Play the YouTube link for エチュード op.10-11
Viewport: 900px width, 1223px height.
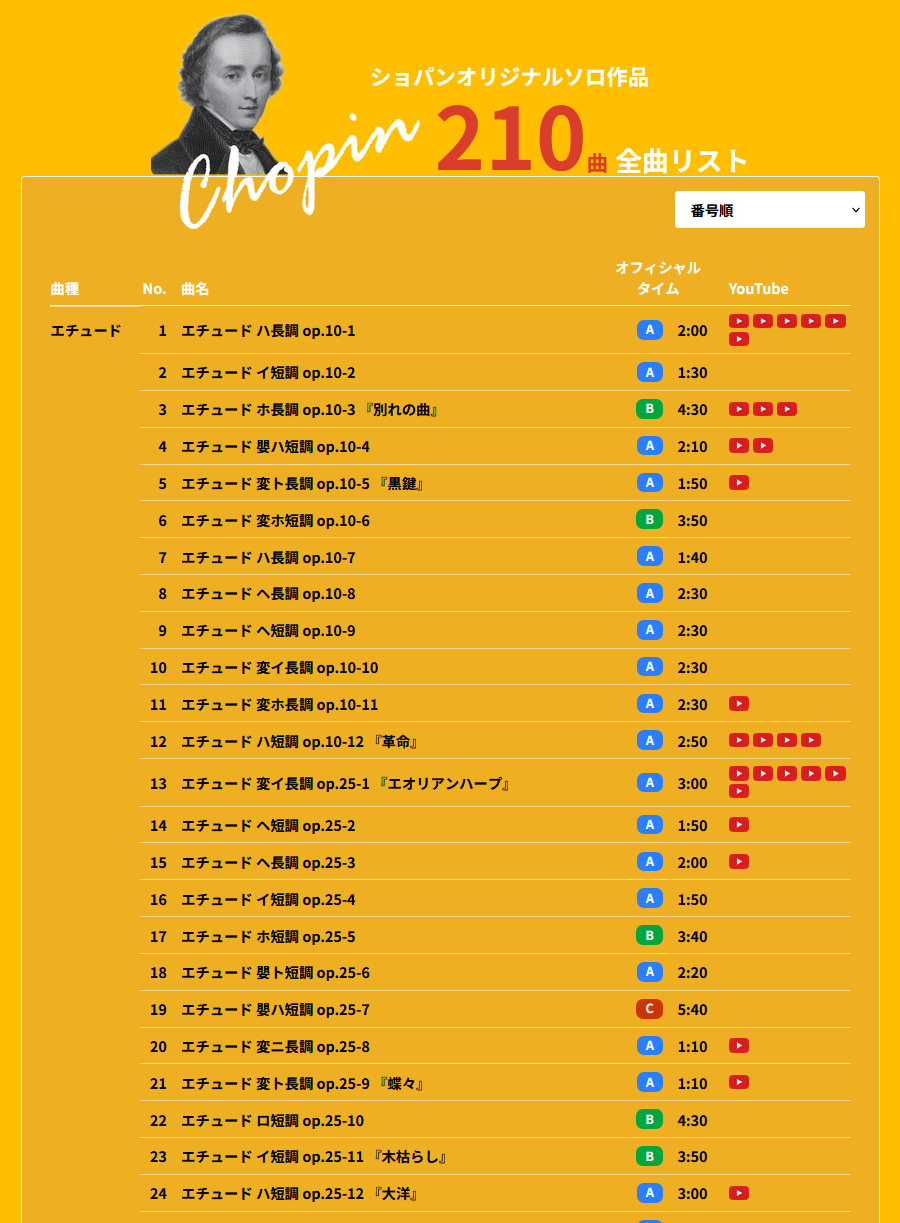738,704
